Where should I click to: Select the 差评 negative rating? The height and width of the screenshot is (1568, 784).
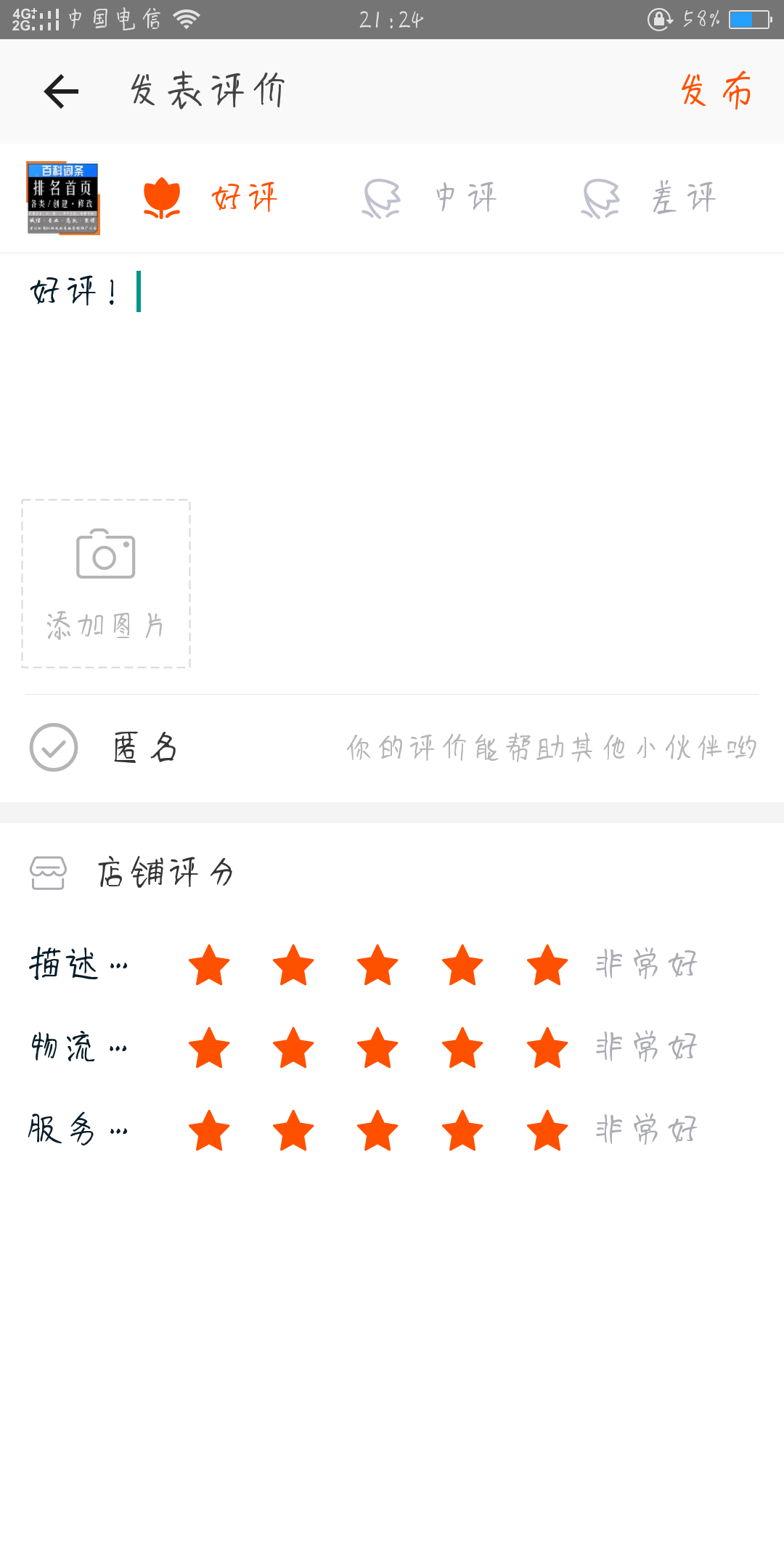[x=649, y=198]
